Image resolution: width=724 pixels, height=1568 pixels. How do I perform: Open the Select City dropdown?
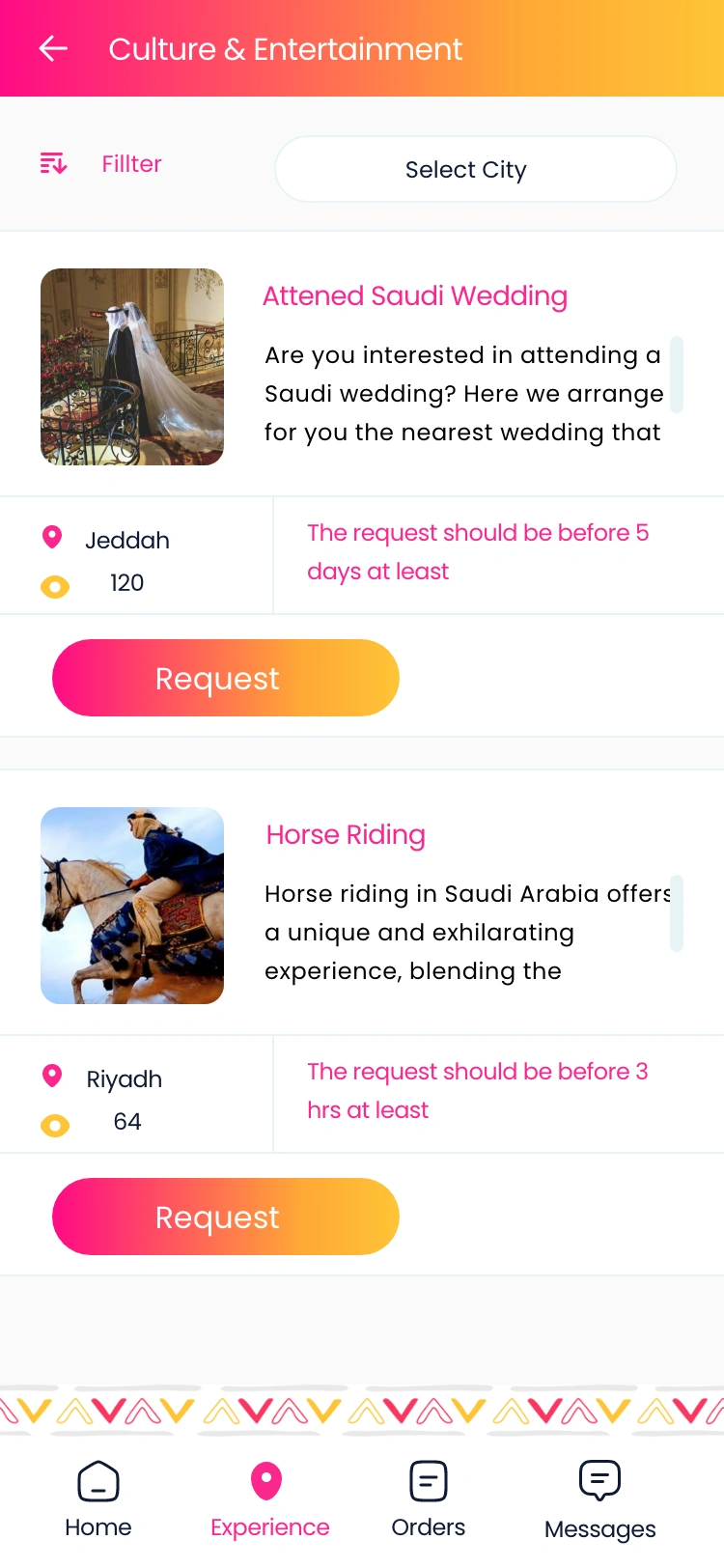click(x=475, y=169)
